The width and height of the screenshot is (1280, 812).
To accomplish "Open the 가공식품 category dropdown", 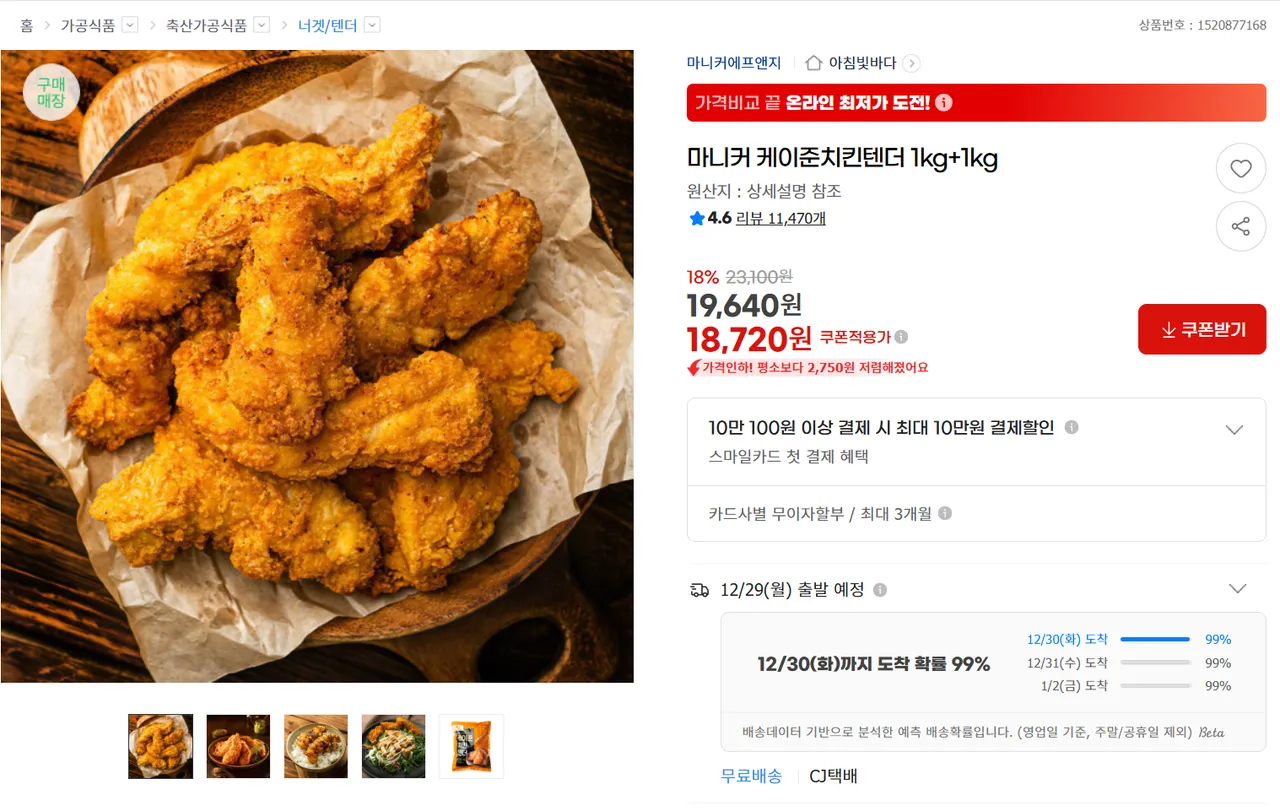I will coord(130,25).
